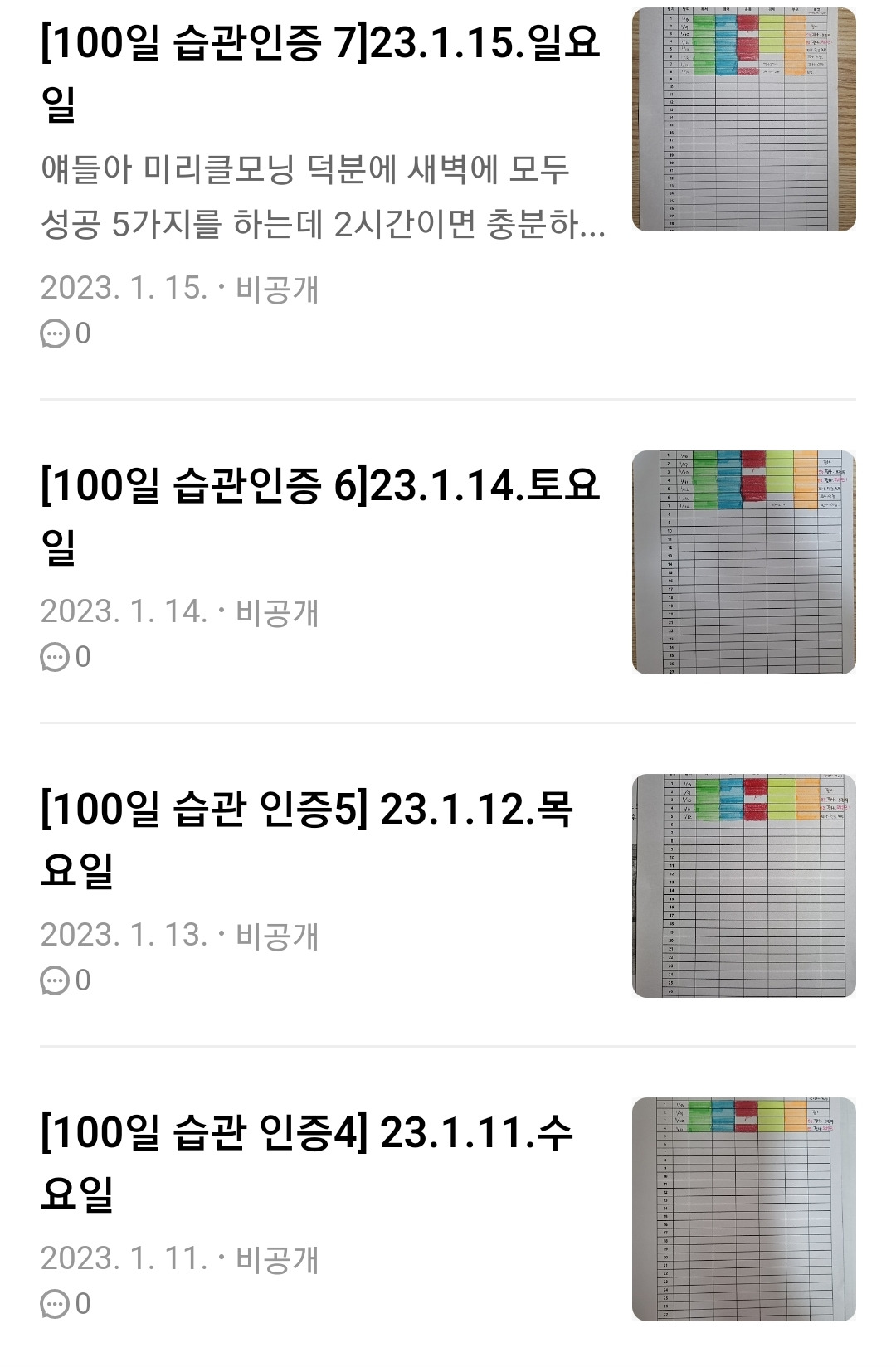
Task: Tap the thumbnail of the 23.1.12 post
Action: (743, 886)
